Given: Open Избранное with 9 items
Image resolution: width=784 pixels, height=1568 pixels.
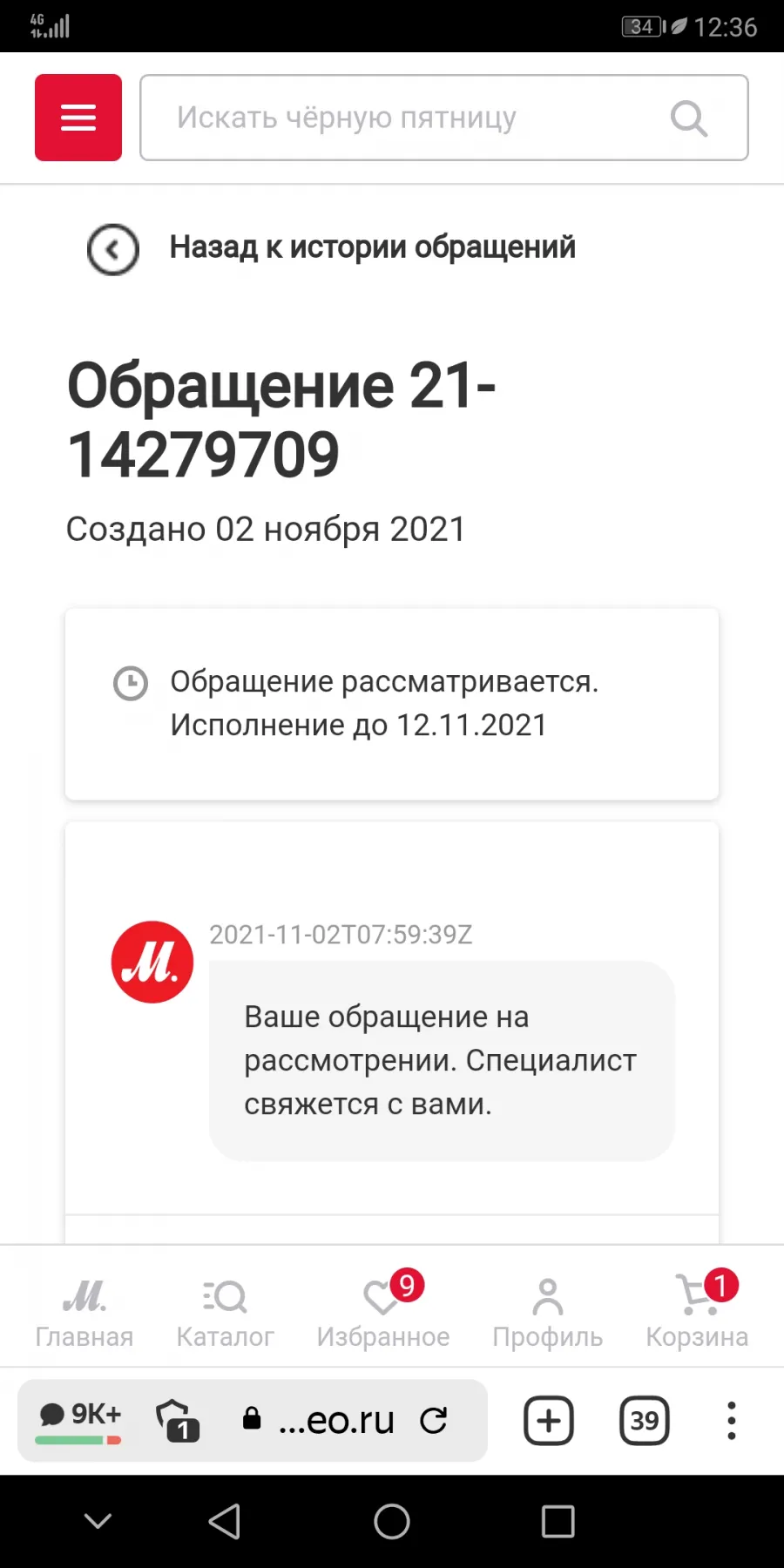Looking at the screenshot, I should click(383, 1313).
